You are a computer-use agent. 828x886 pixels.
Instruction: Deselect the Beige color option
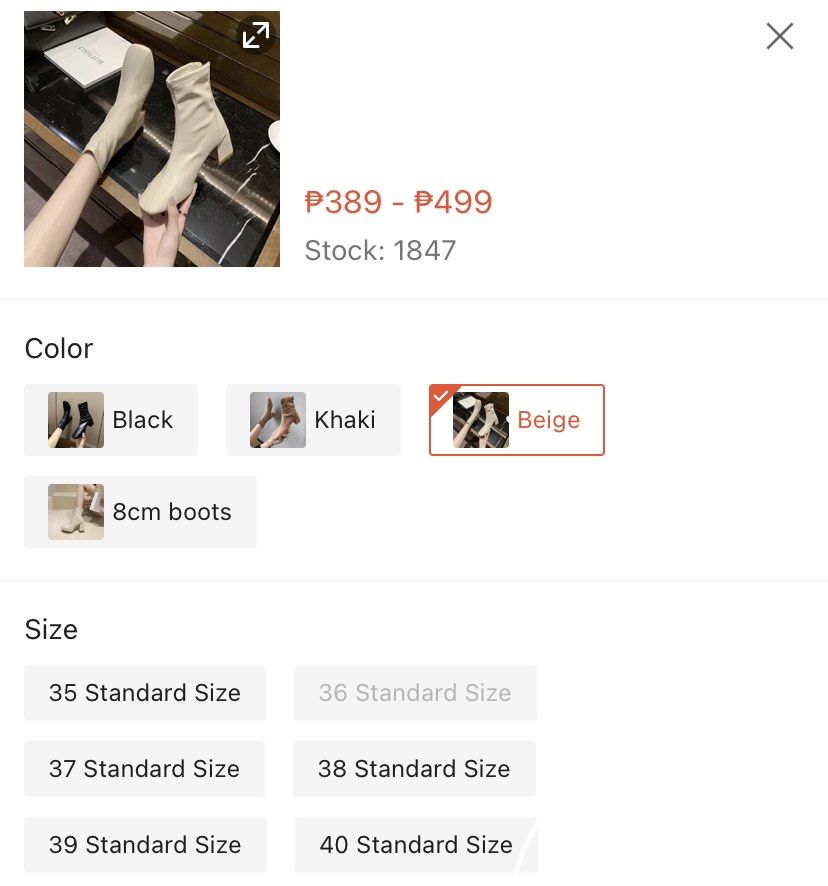click(x=516, y=420)
